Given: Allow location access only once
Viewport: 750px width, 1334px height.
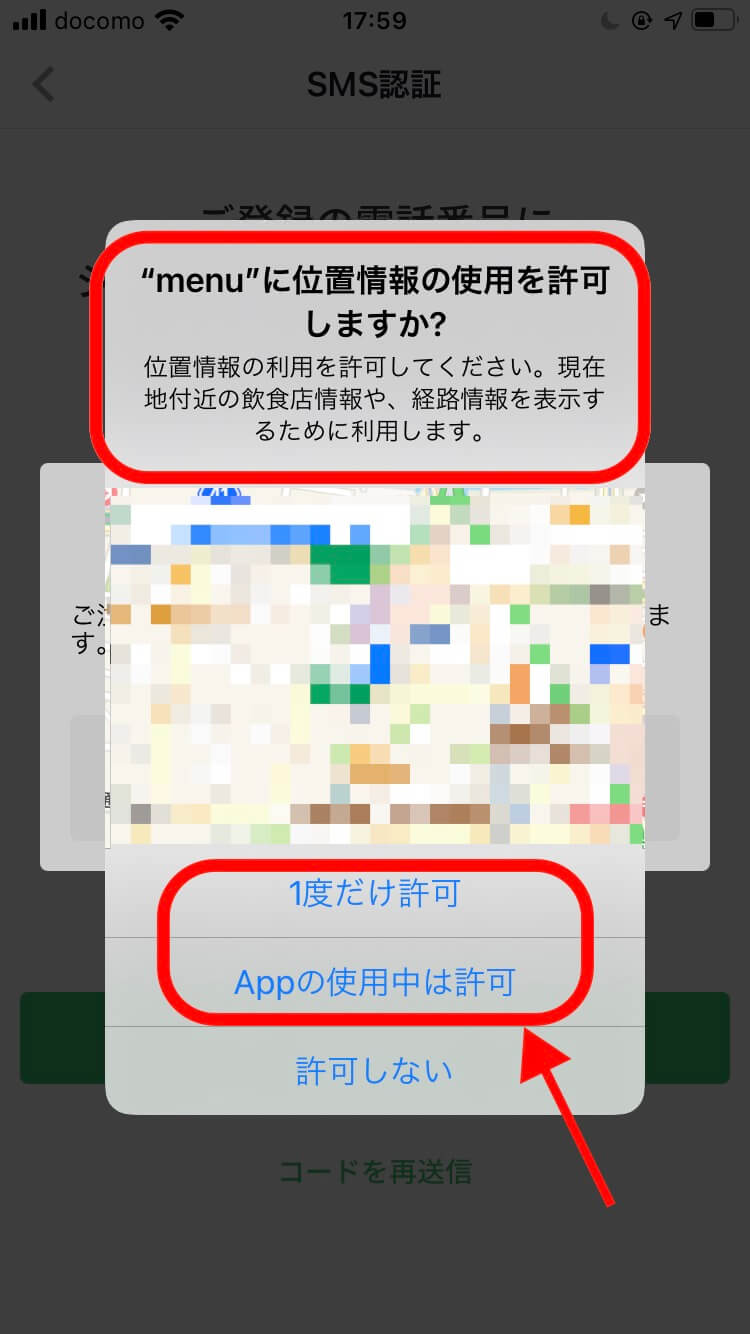Looking at the screenshot, I should [374, 893].
